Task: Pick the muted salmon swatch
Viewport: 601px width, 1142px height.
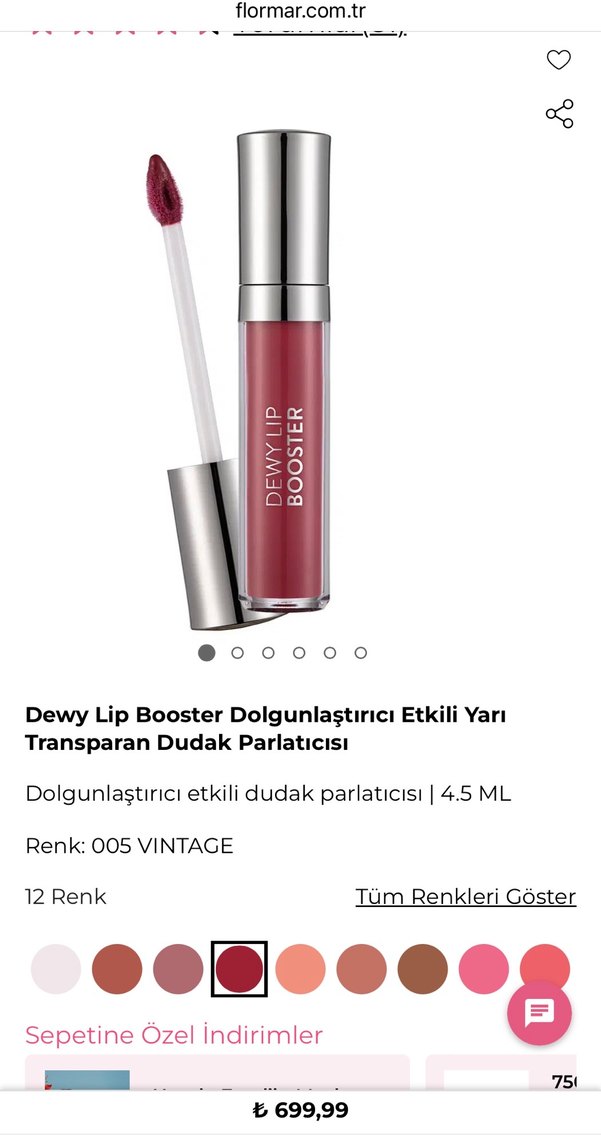Action: [x=361, y=969]
